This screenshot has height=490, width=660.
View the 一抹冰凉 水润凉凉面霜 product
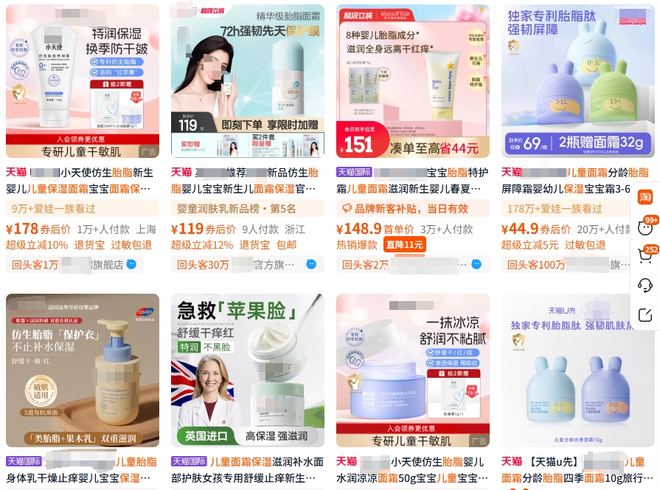[x=411, y=370]
